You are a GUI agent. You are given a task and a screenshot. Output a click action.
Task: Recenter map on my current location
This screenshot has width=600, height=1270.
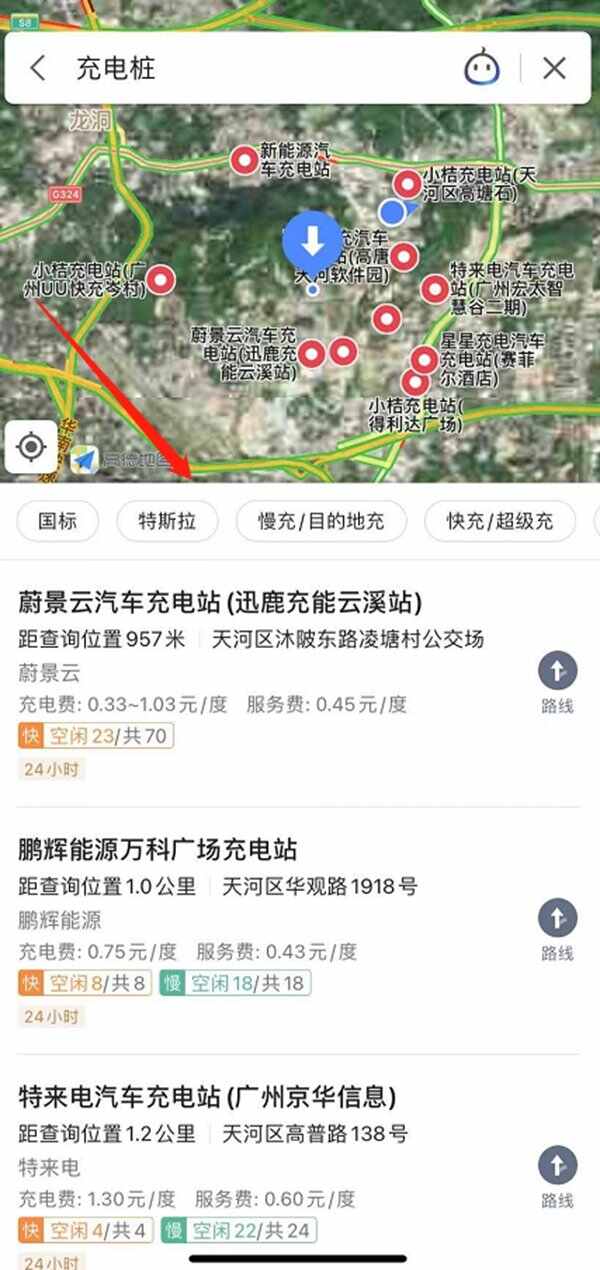click(x=31, y=446)
